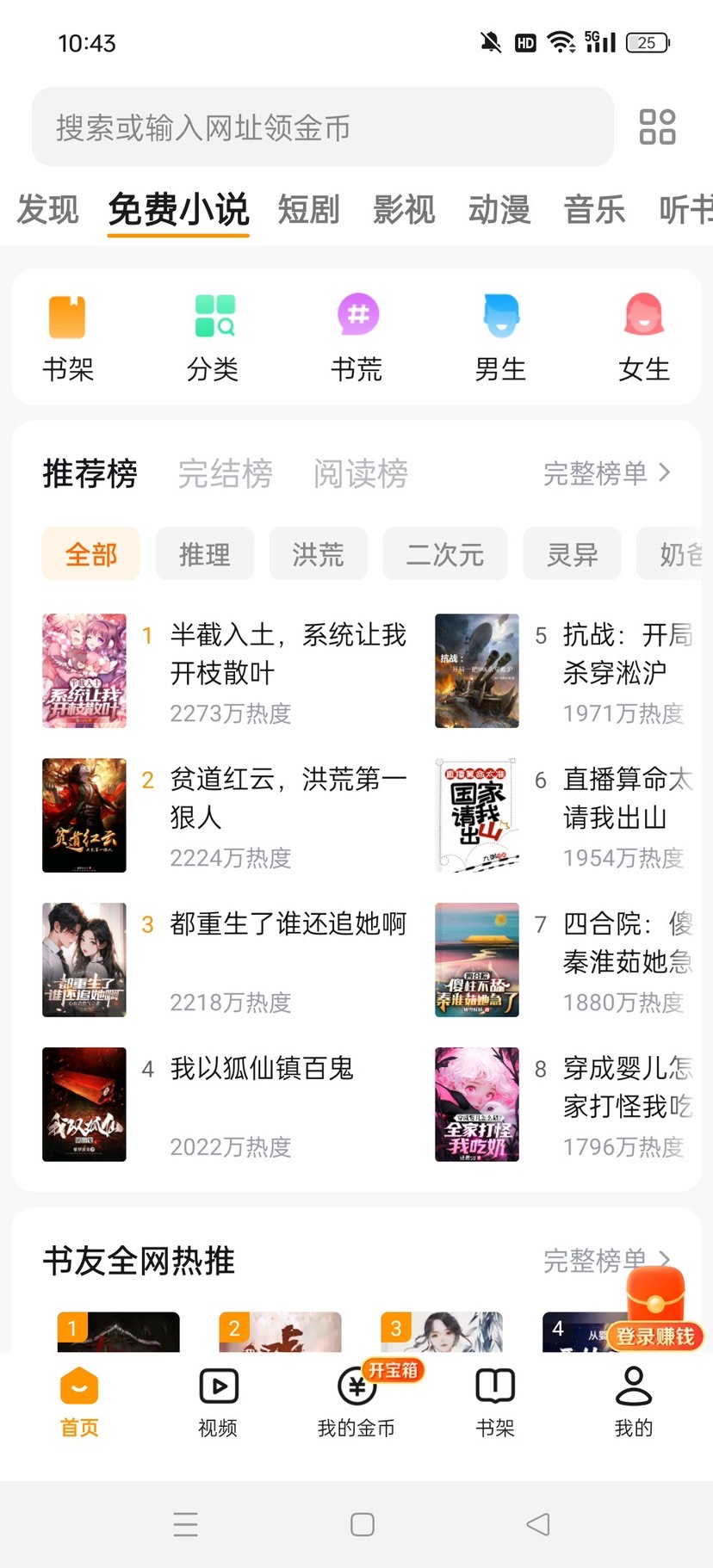Open 完整榜单 next to 阅读榜
This screenshot has width=713, height=1568.
pos(605,473)
